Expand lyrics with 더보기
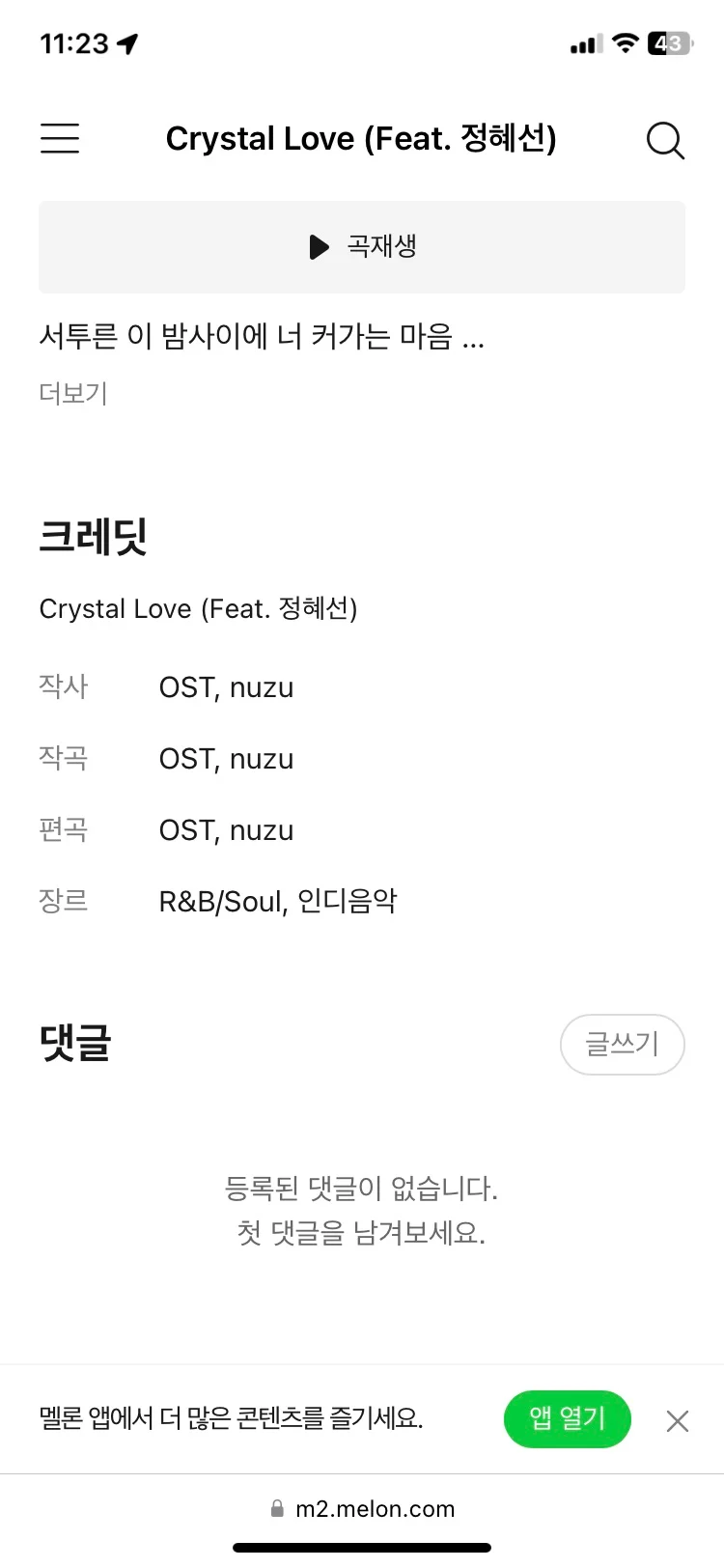Viewport: 724px width, 1568px height. click(x=73, y=394)
